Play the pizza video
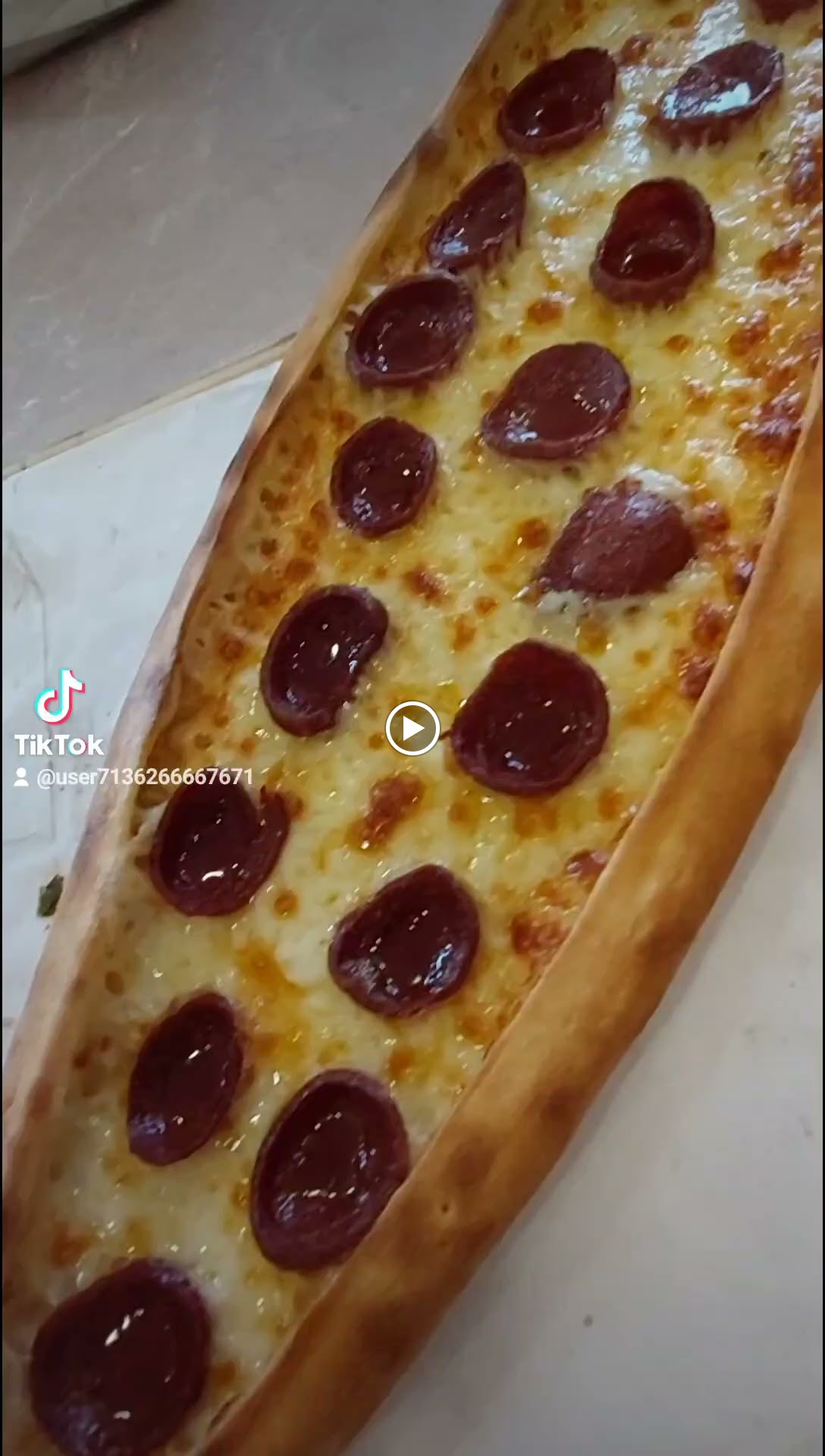825x1456 pixels. coord(412,729)
